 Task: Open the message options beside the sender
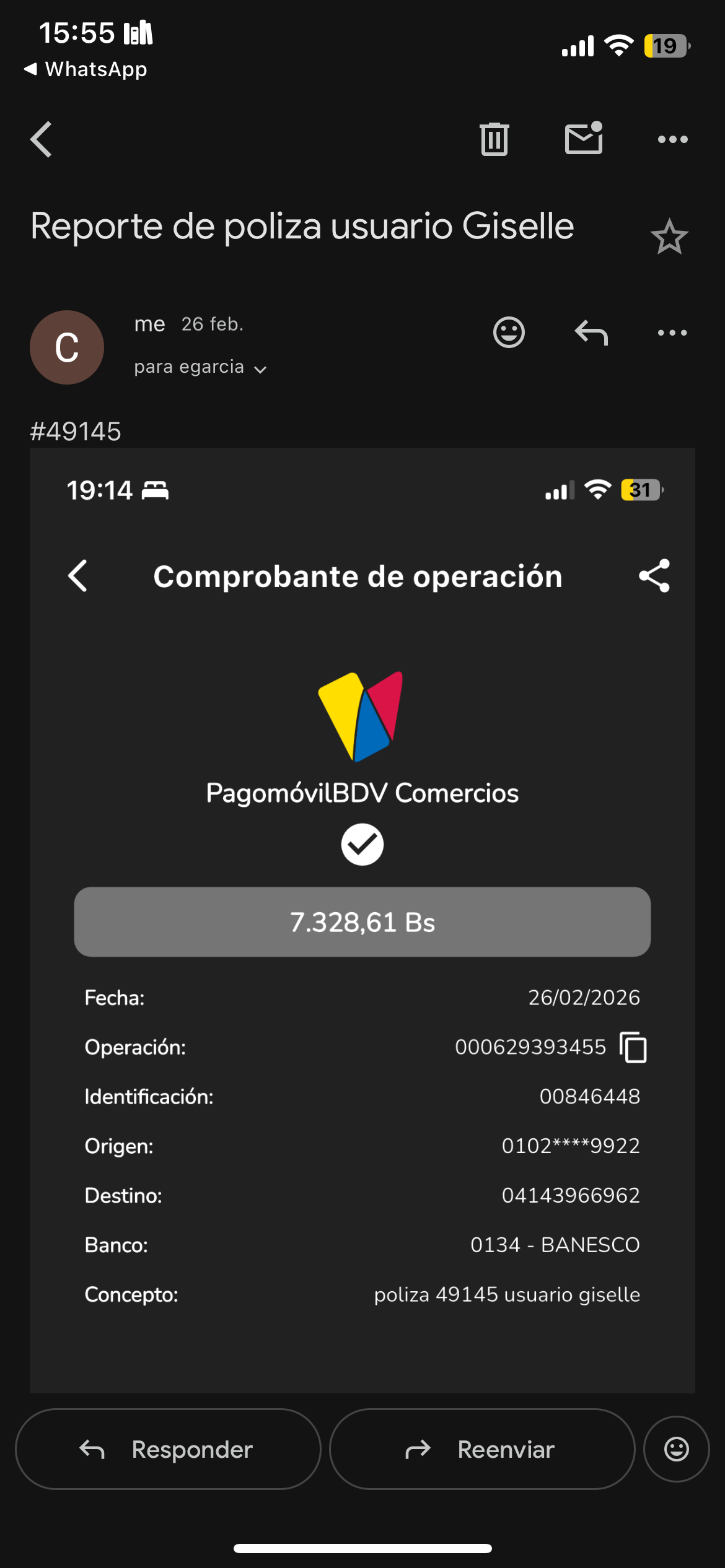pos(672,333)
